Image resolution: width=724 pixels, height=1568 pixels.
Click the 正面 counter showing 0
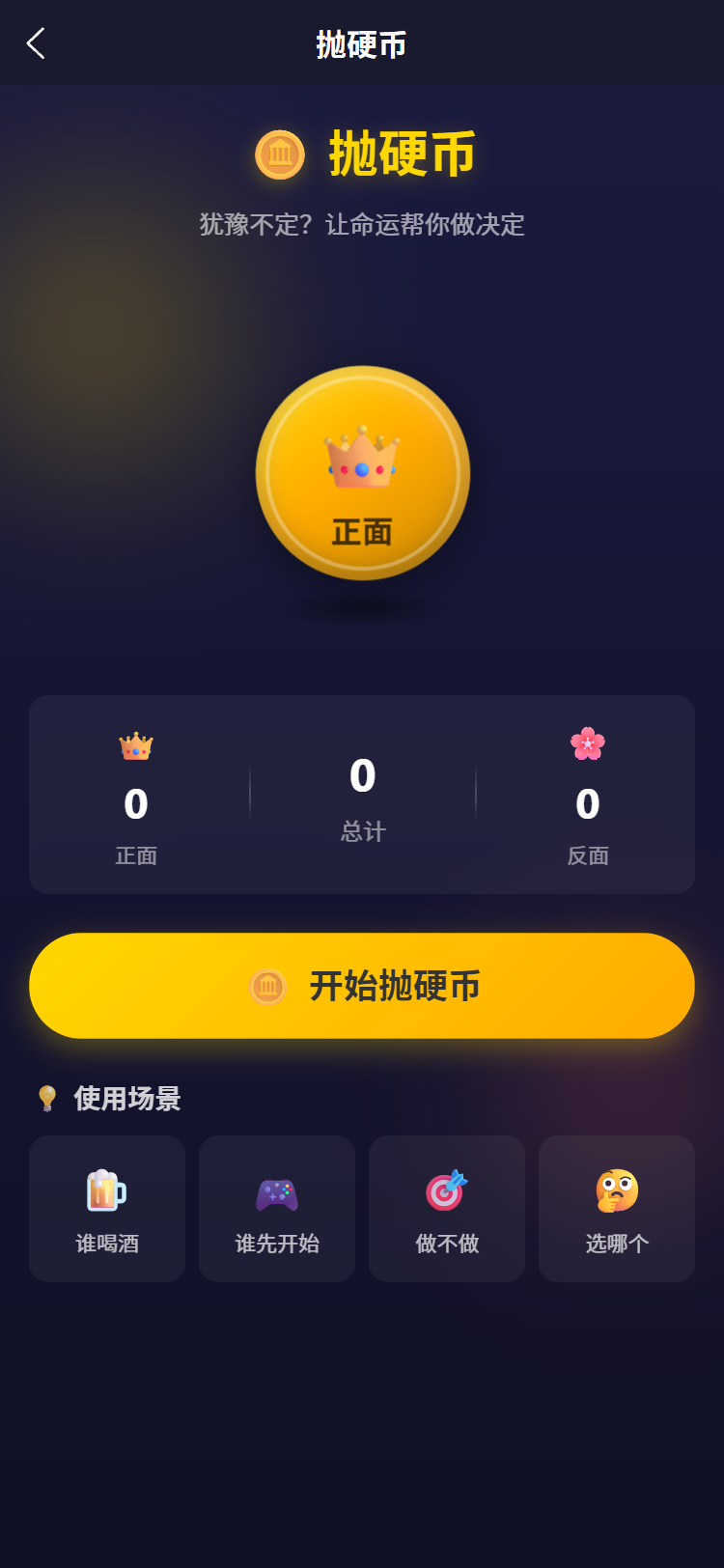135,805
